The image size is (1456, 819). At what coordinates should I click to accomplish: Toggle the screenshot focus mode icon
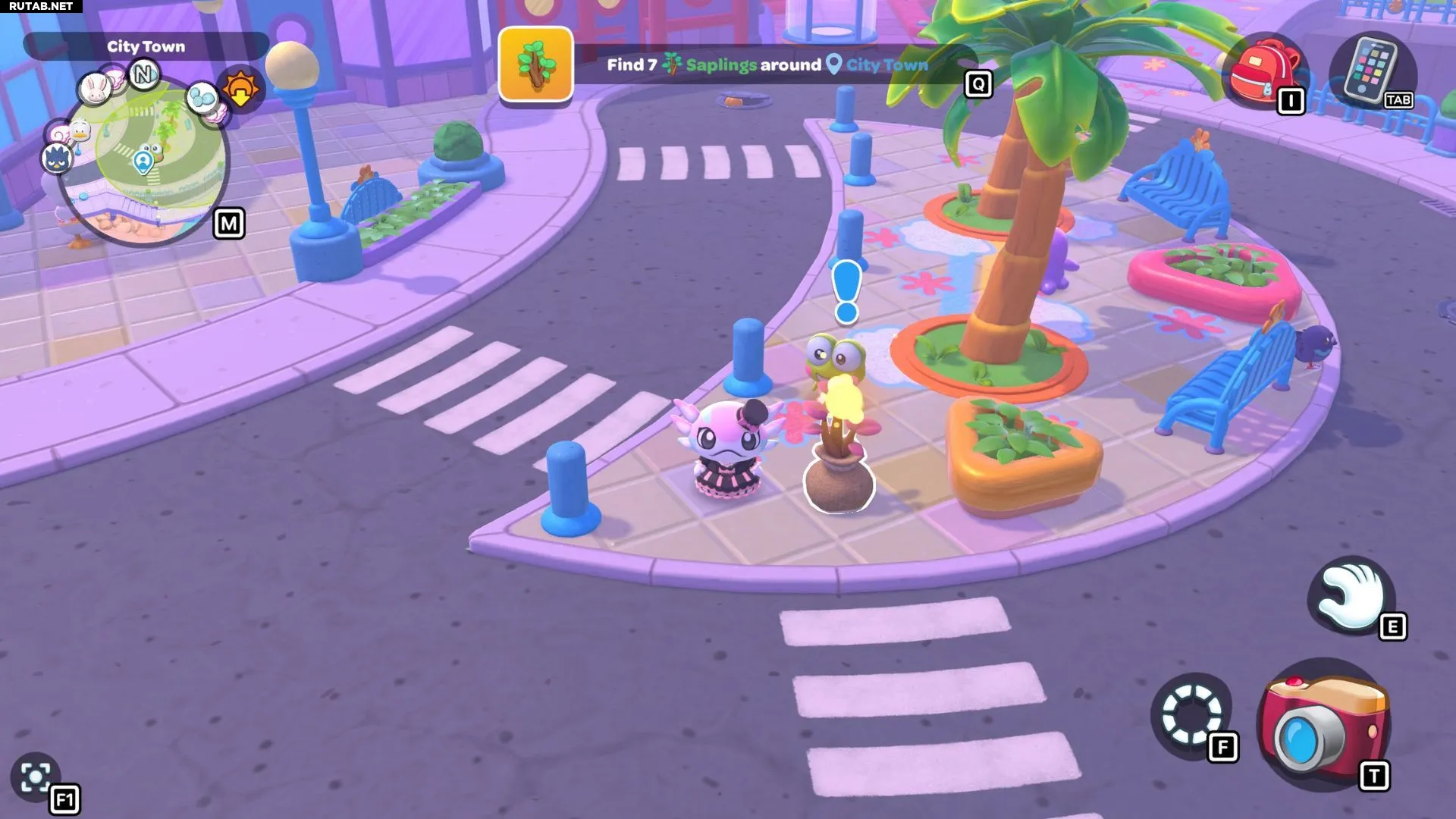coord(35,777)
